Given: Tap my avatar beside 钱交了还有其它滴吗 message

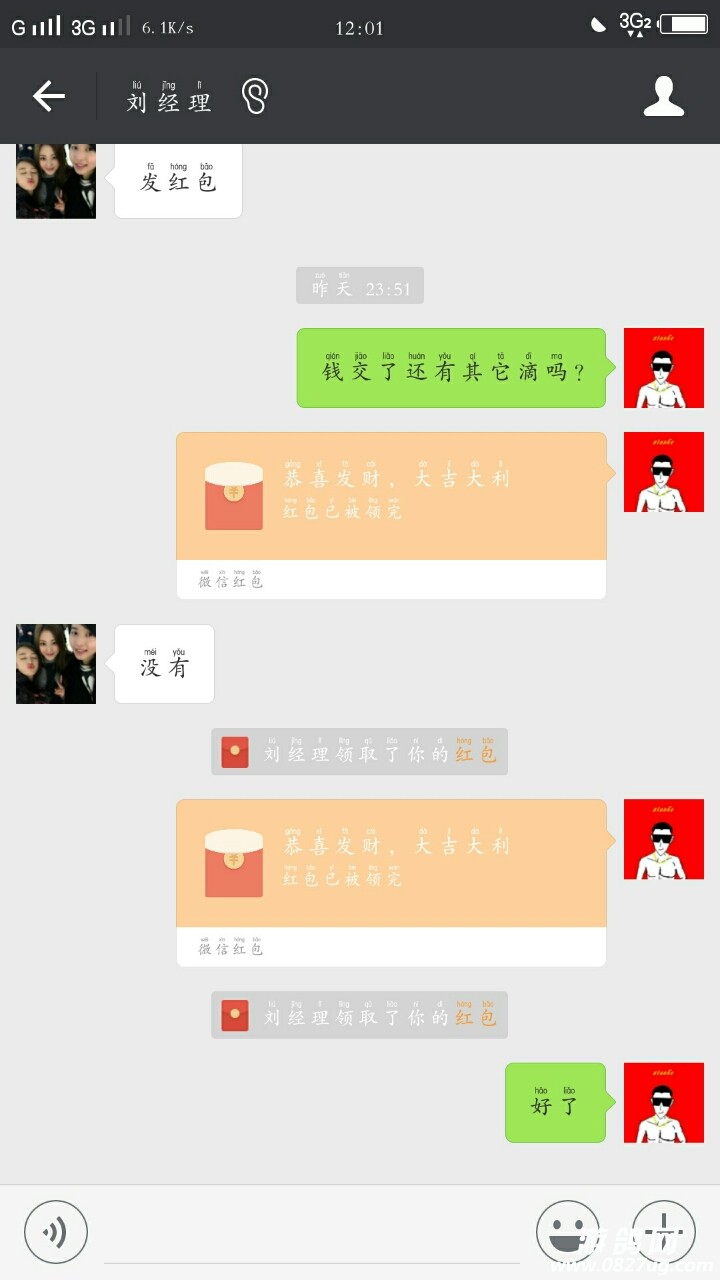Looking at the screenshot, I should (664, 368).
